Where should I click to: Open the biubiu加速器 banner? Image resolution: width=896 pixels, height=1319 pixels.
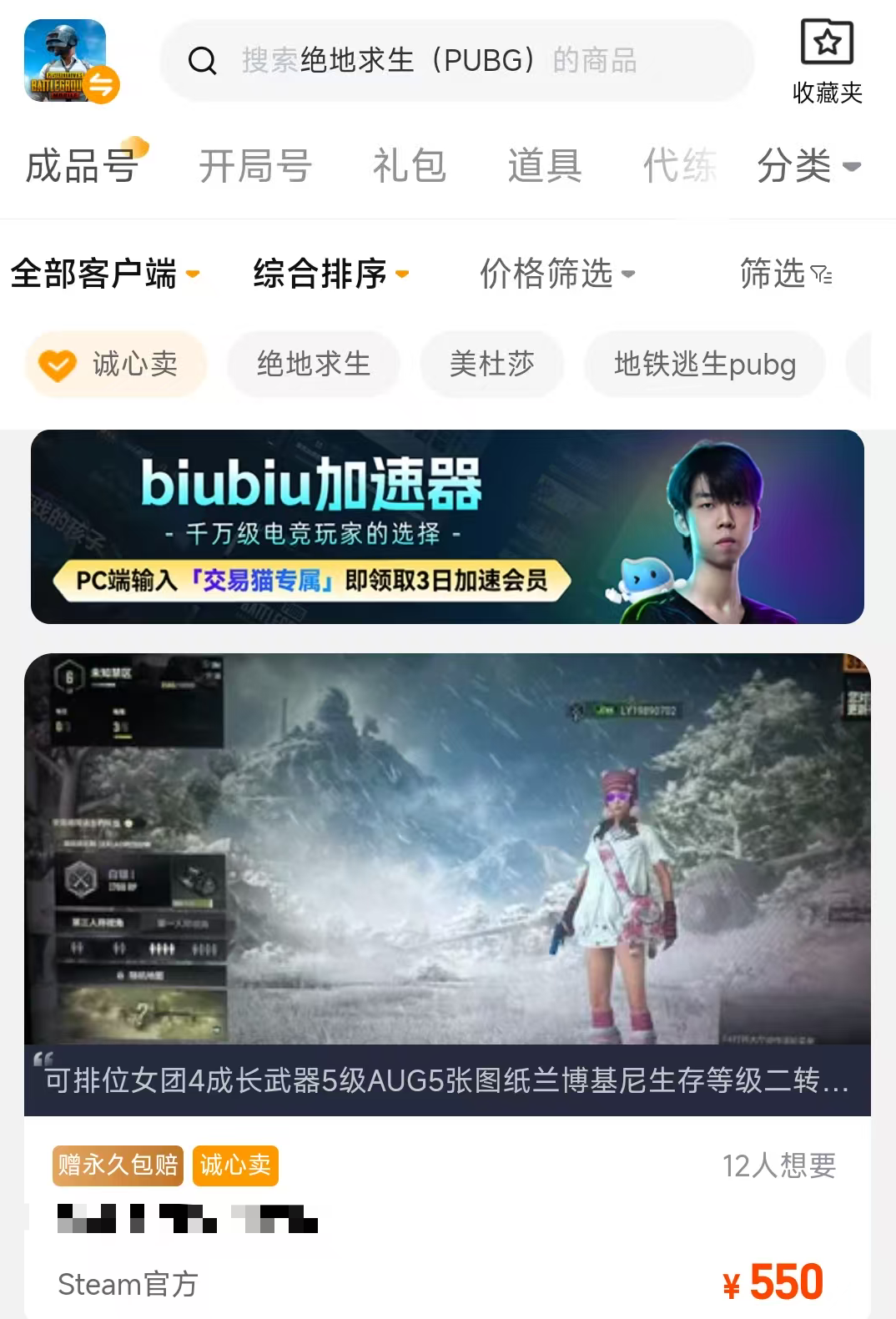tap(447, 526)
